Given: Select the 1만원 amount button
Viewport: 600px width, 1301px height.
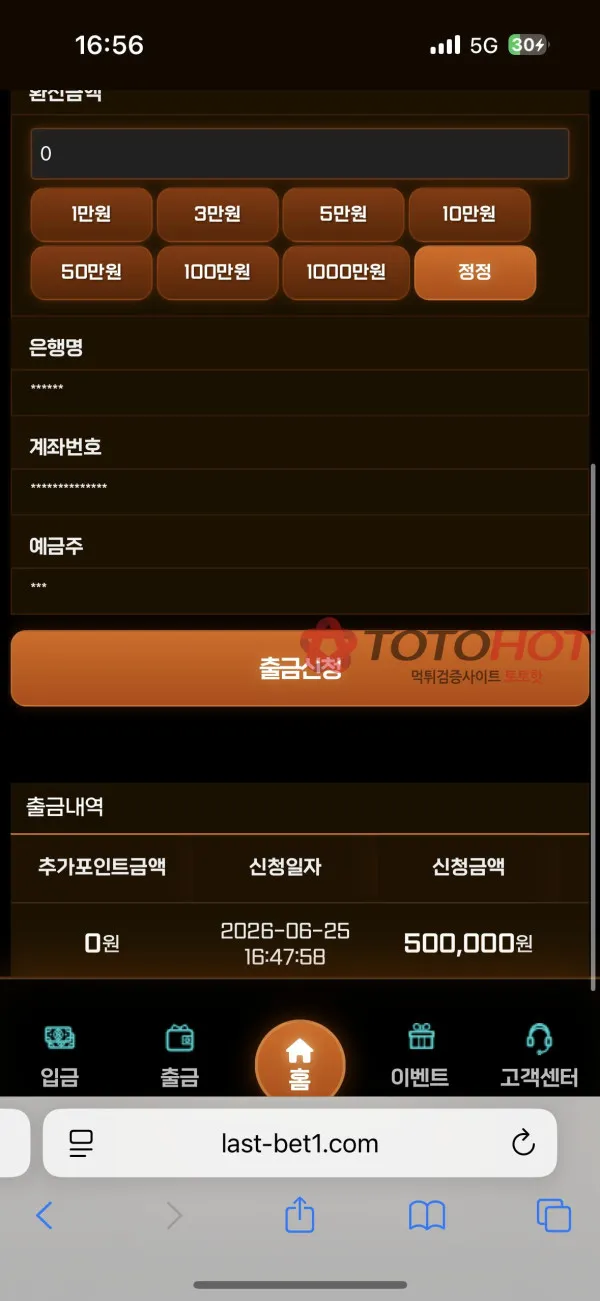Looking at the screenshot, I should click(91, 214).
